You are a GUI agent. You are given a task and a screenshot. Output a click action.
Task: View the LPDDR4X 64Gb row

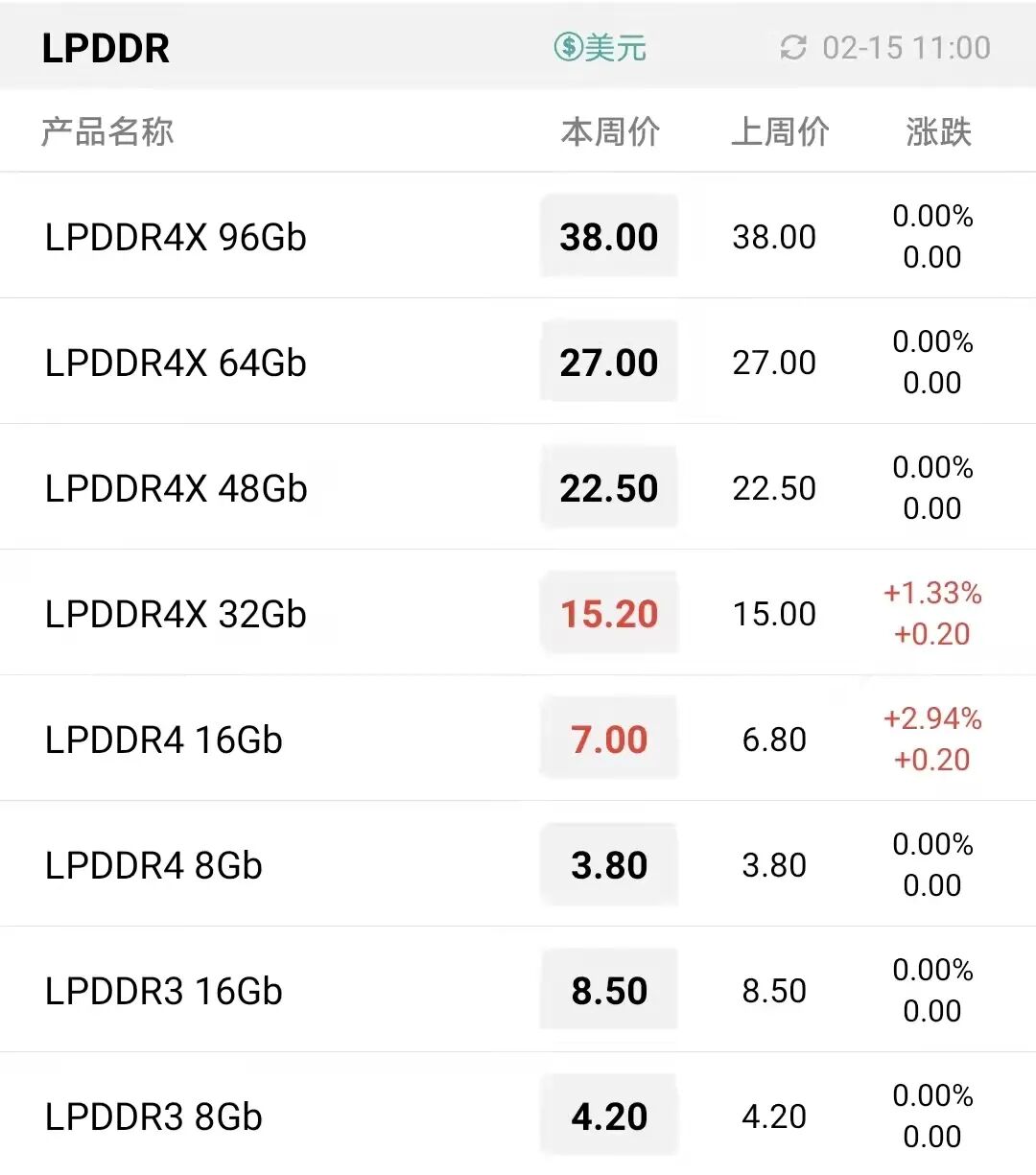(x=176, y=363)
